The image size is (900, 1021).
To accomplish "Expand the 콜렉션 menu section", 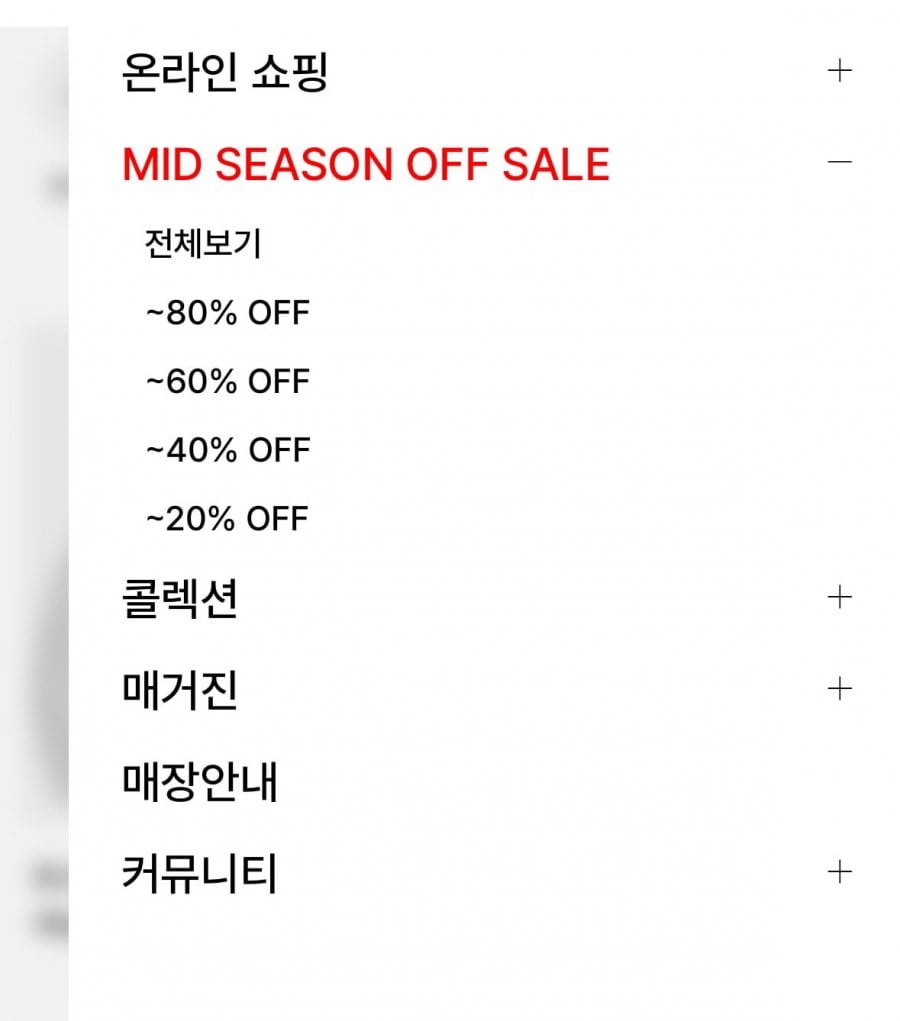I will pos(840,598).
